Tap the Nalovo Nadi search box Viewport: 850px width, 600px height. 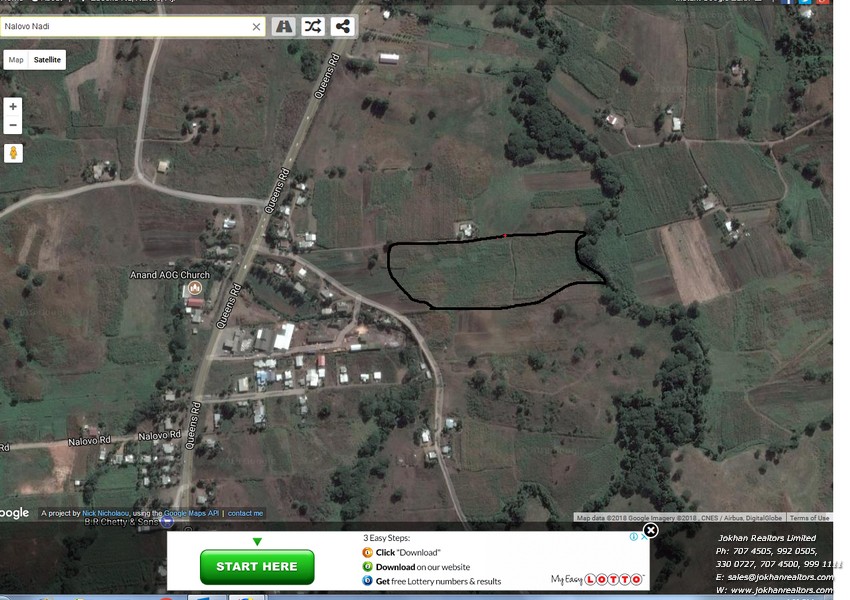pos(125,27)
